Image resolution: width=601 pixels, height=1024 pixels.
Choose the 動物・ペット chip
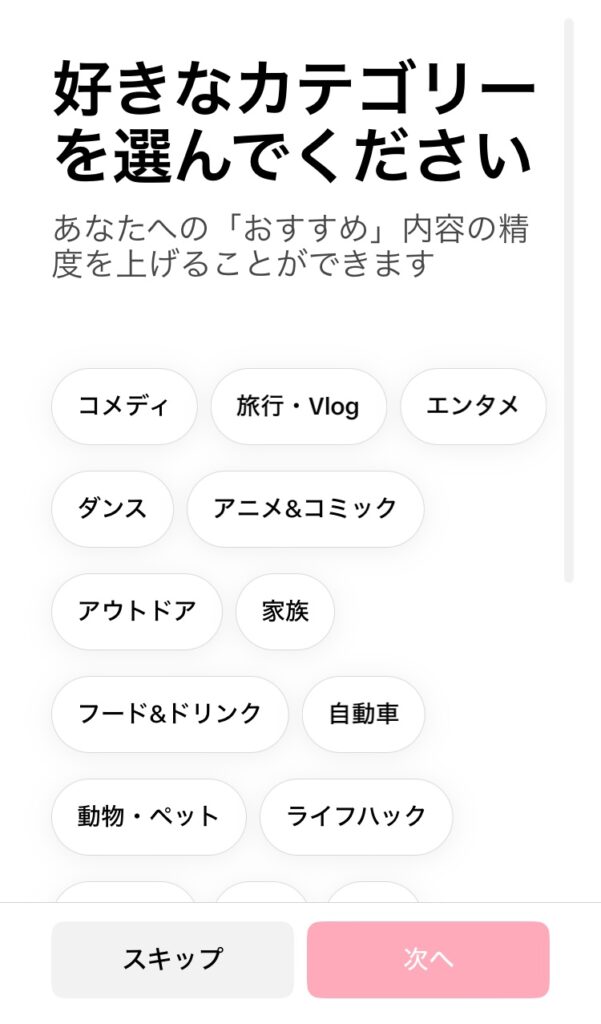tap(148, 816)
